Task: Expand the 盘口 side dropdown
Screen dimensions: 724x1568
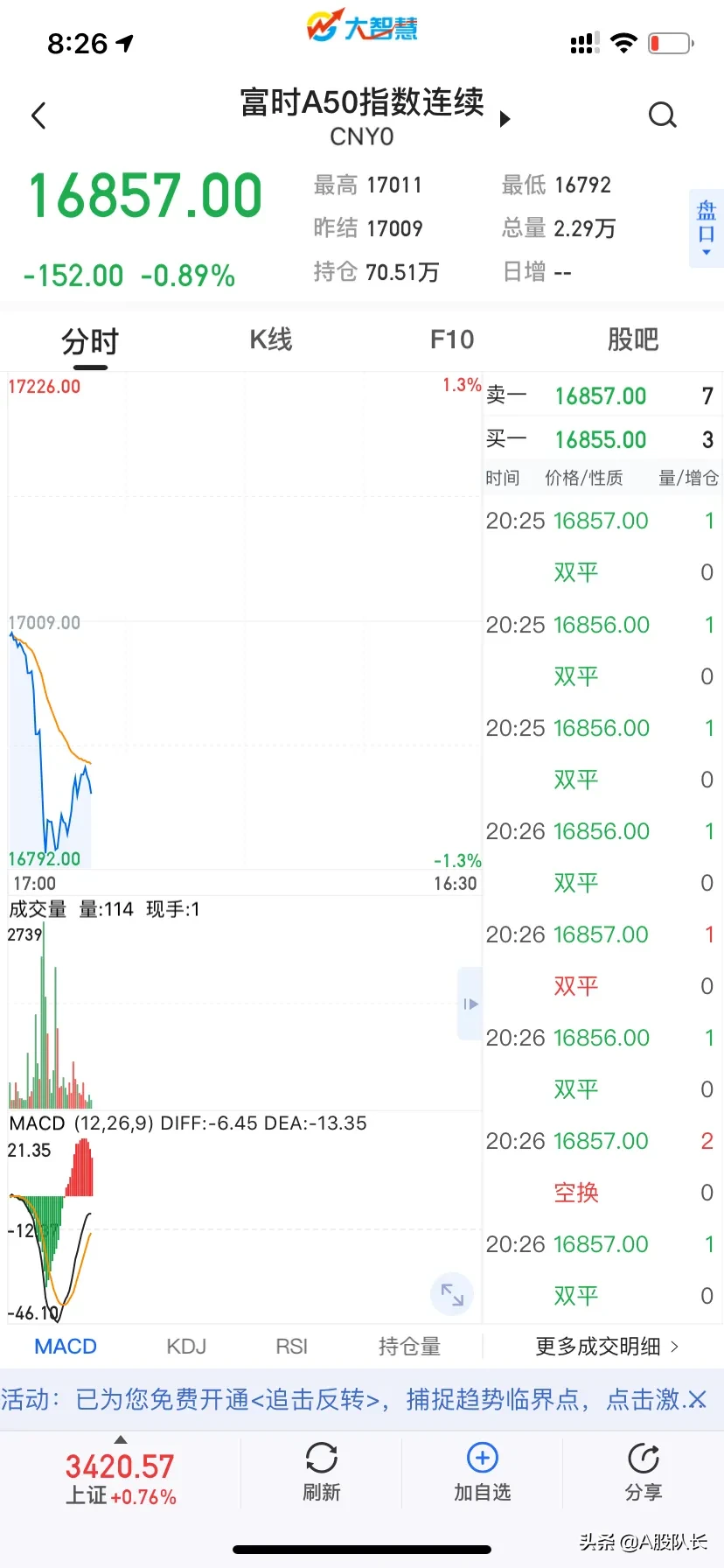Action: coord(706,229)
